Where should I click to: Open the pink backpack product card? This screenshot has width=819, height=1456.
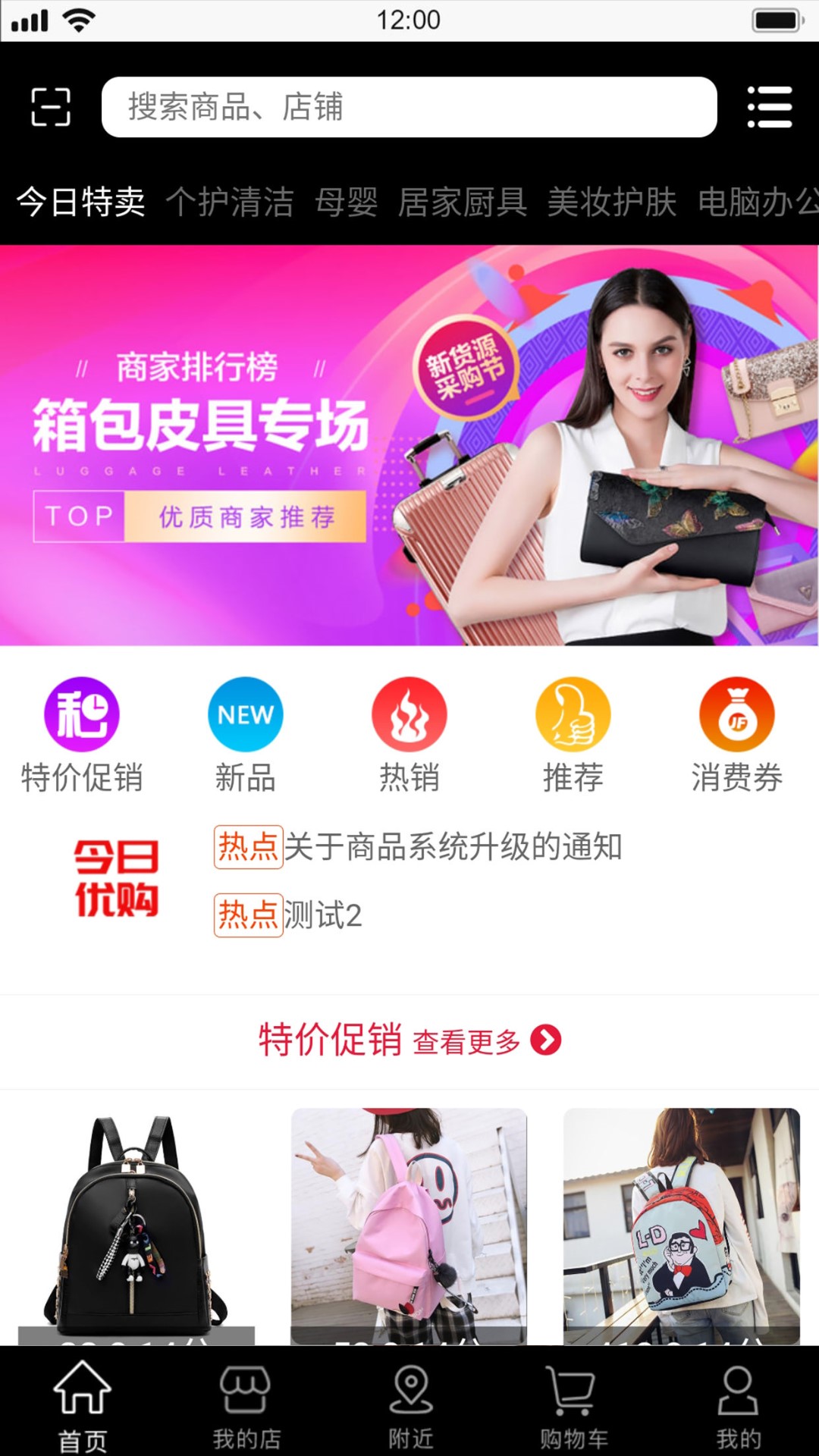409,1225
